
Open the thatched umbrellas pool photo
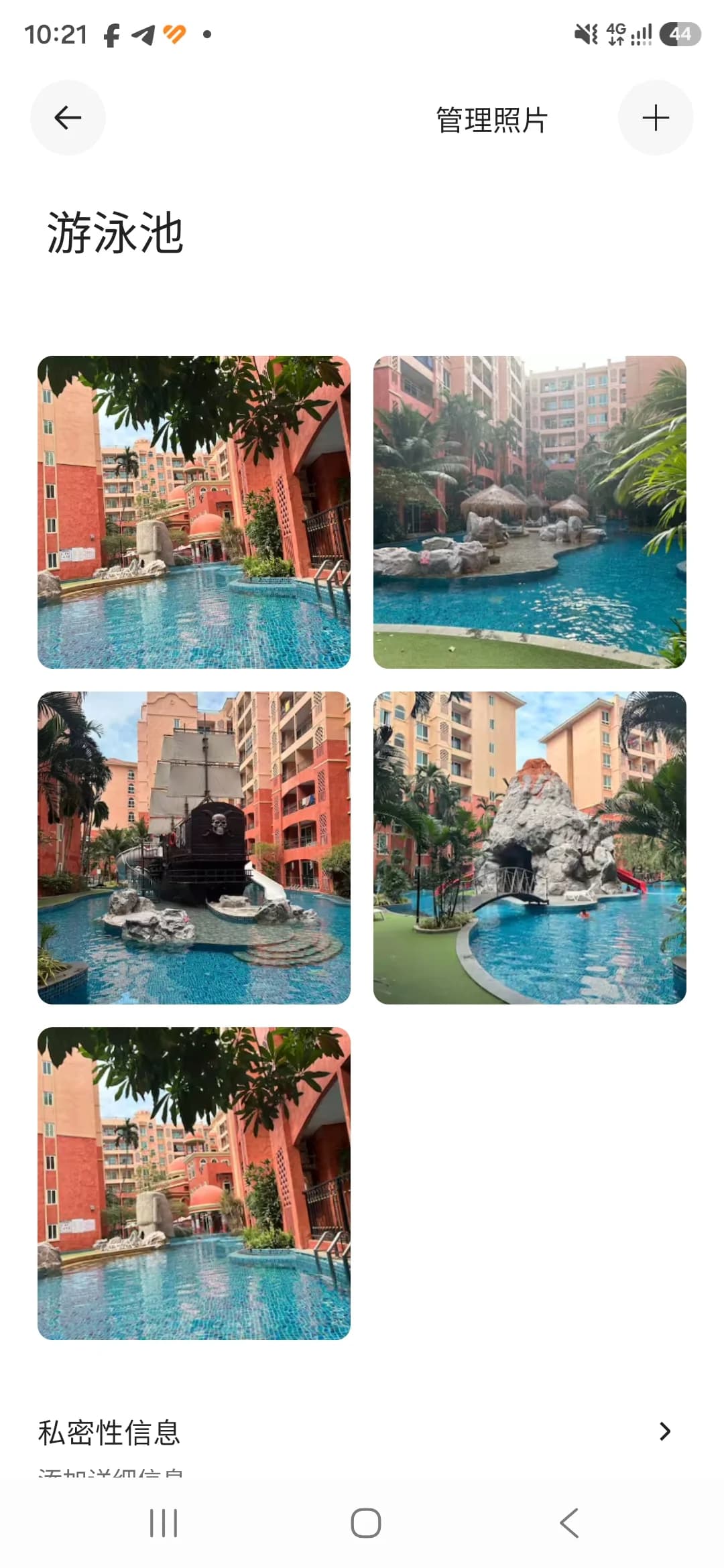(x=530, y=512)
